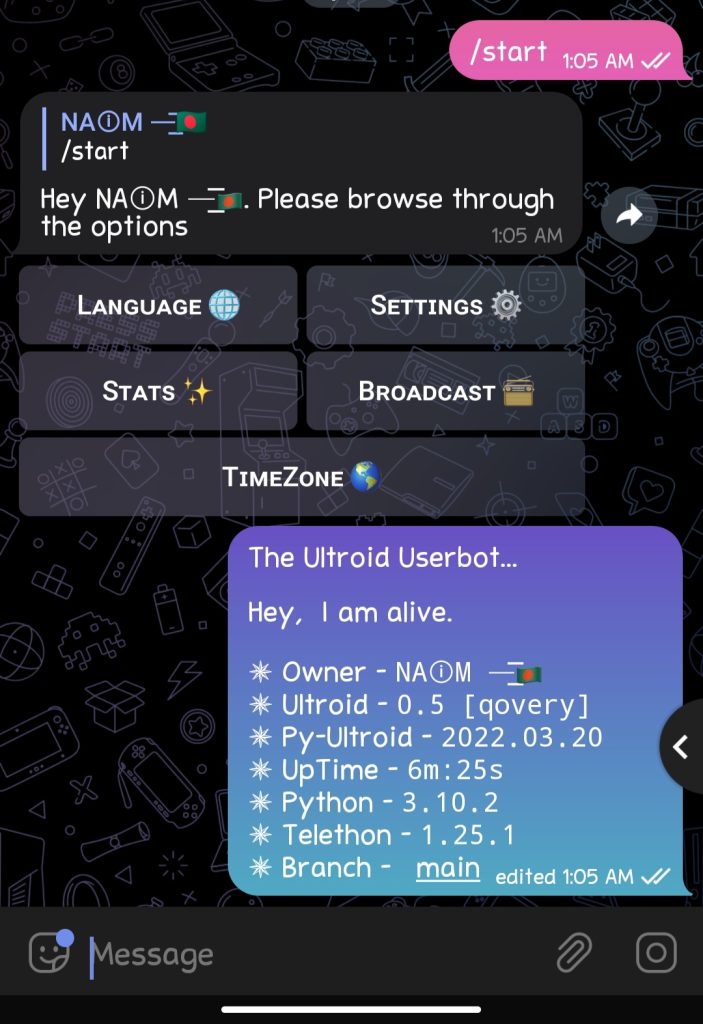Open bot Settings

[445, 305]
